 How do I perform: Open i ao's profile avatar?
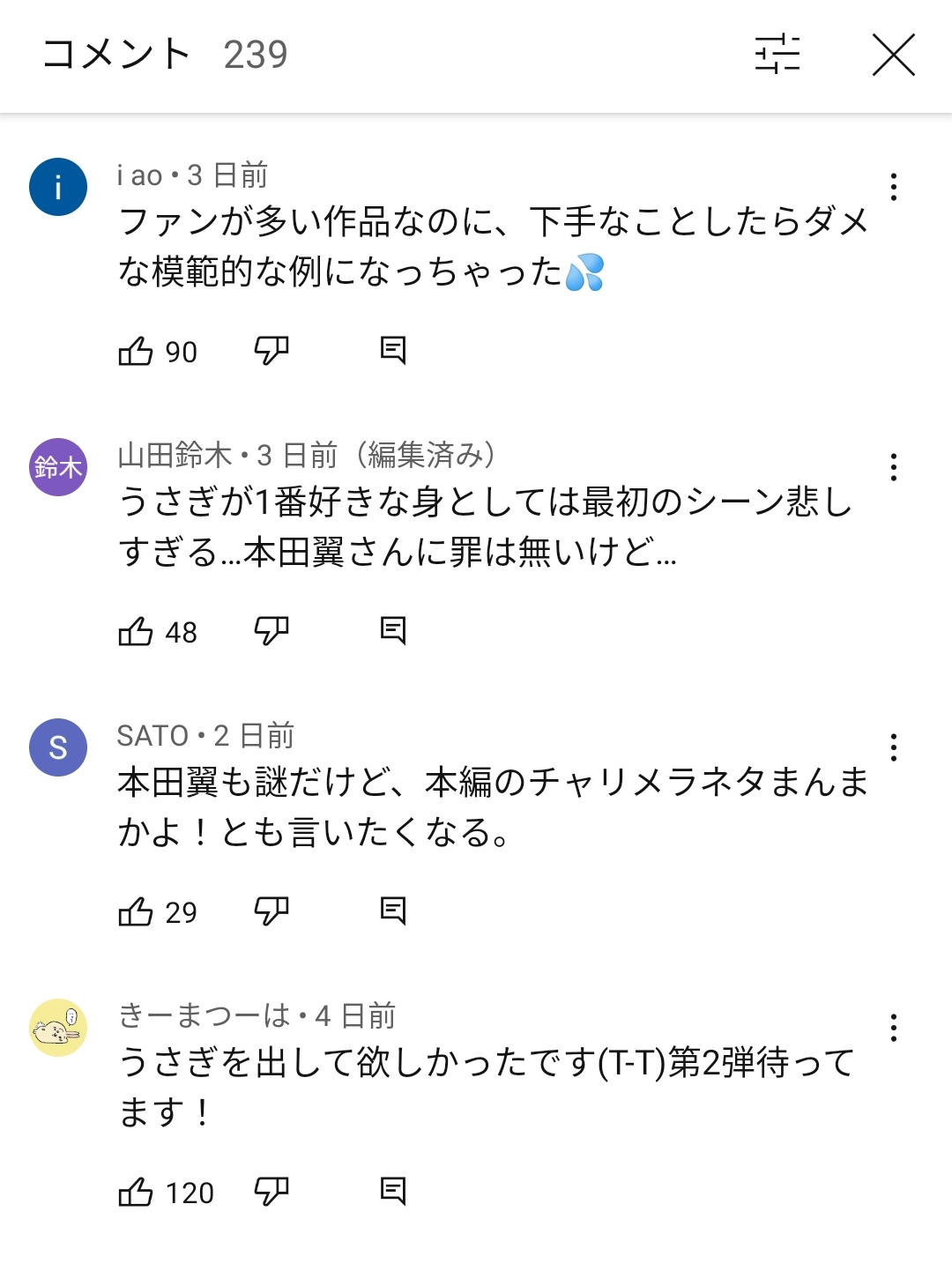click(x=58, y=187)
